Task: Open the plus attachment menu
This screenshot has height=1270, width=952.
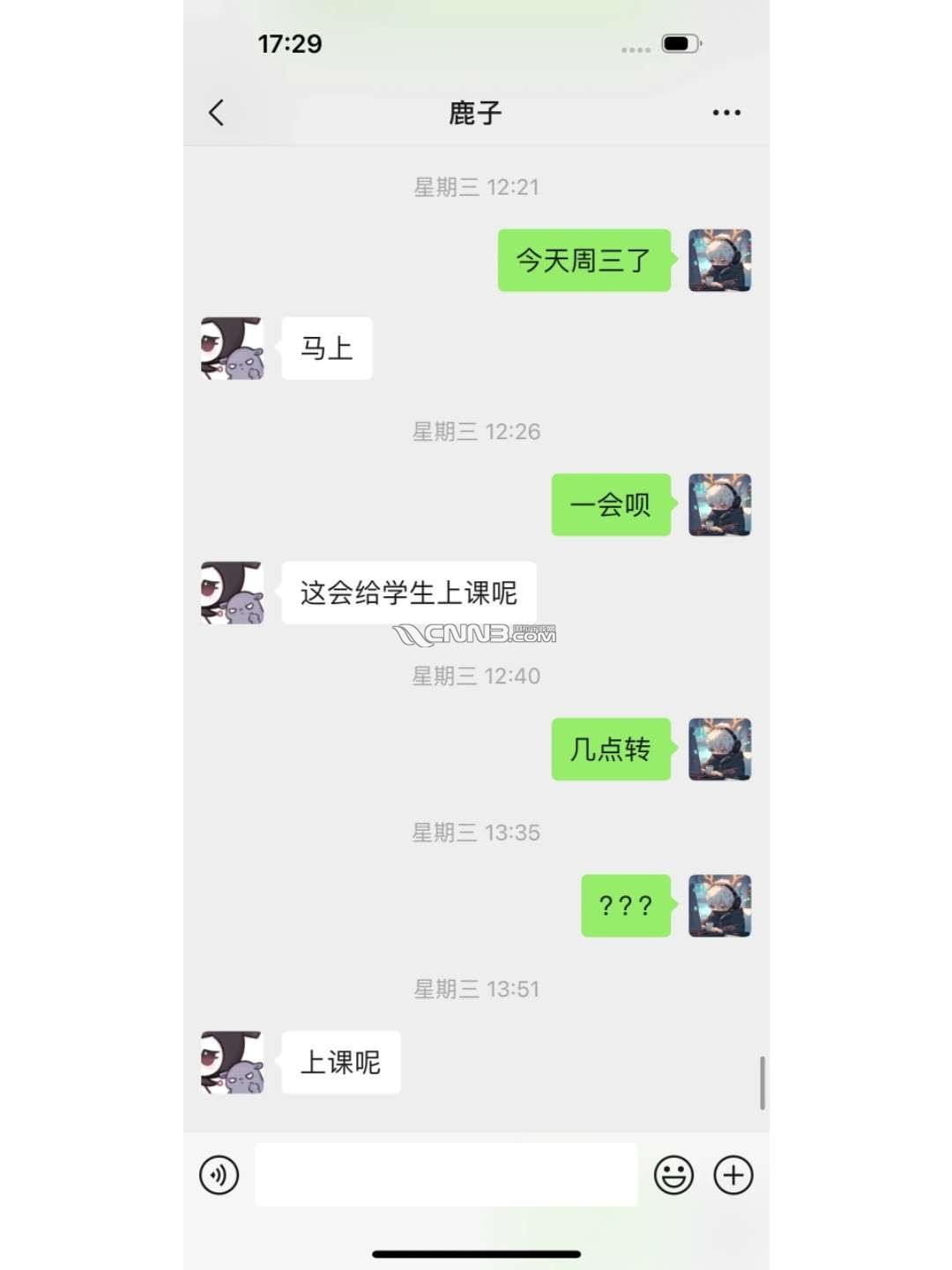Action: (733, 1175)
